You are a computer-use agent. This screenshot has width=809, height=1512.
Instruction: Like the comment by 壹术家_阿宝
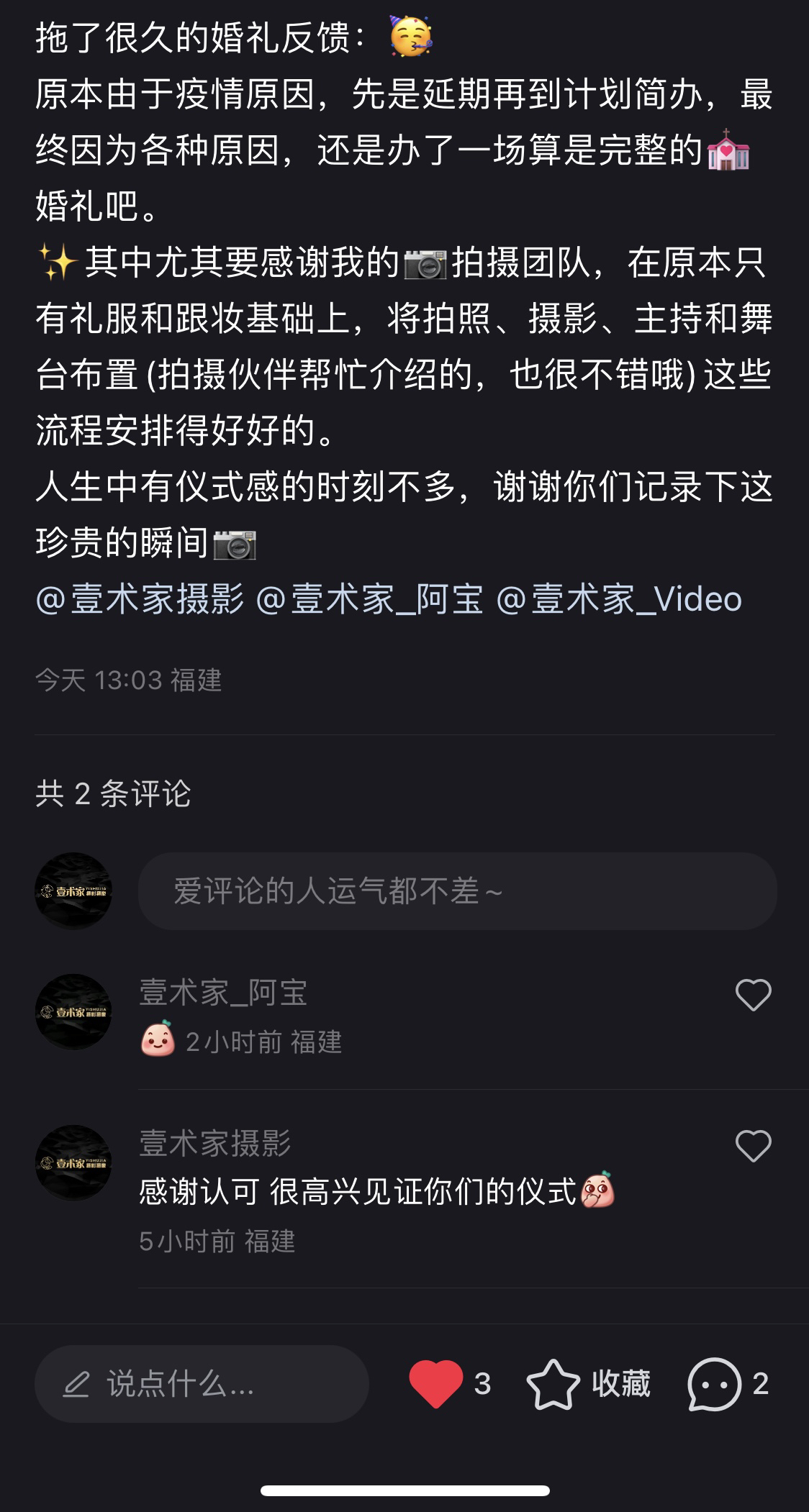753,996
